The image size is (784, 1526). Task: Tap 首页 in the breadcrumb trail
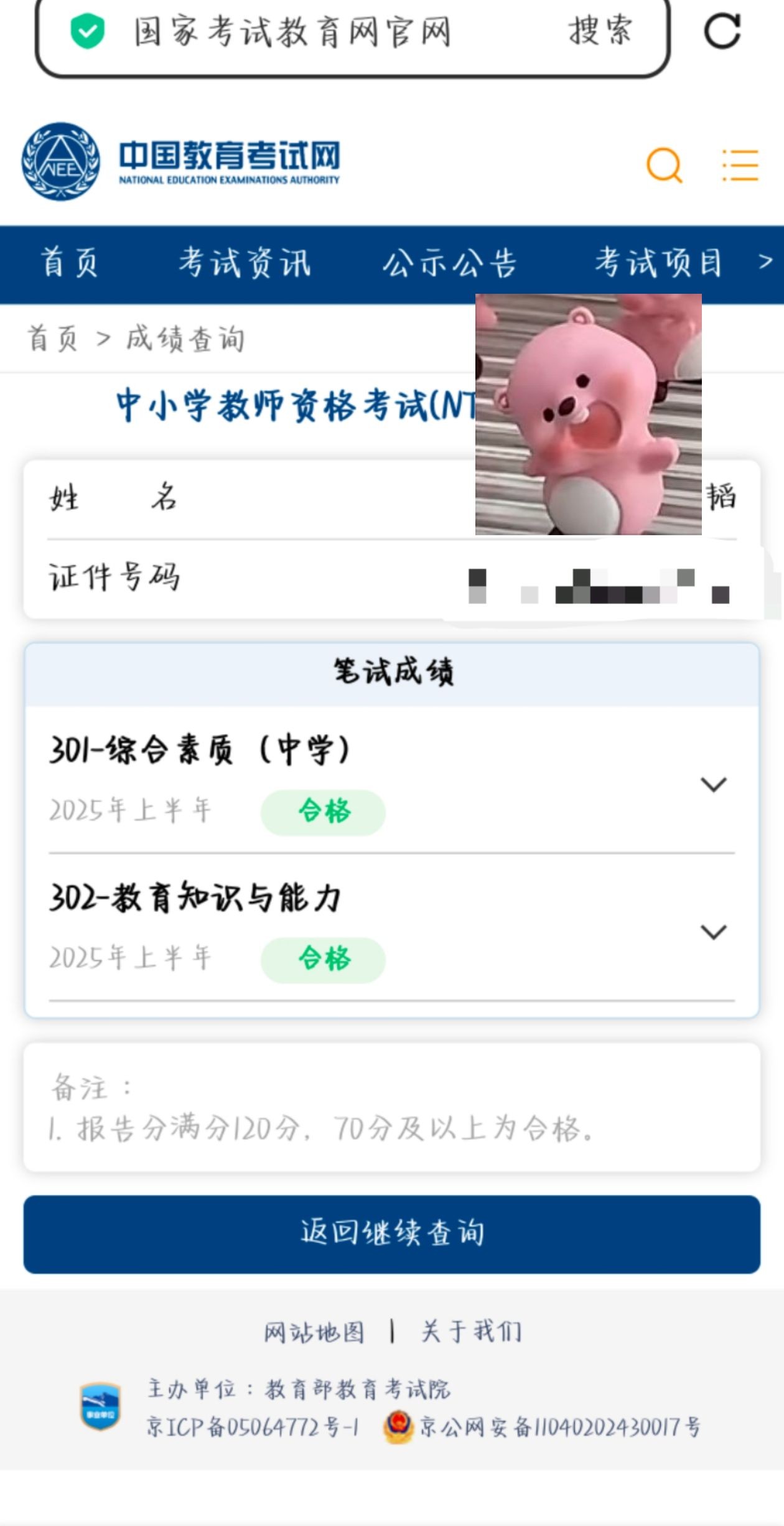pos(53,339)
